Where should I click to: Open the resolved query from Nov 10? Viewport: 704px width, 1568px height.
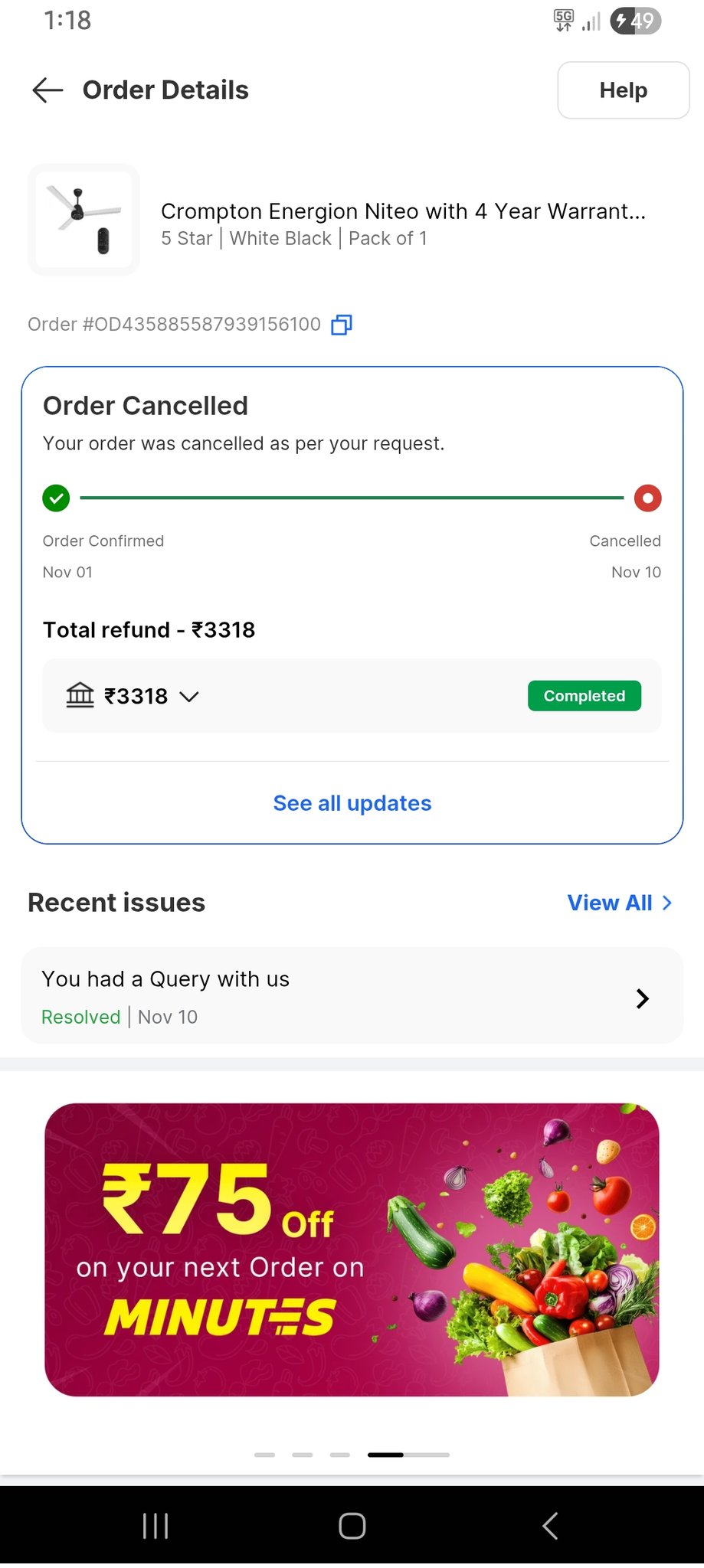[x=352, y=996]
